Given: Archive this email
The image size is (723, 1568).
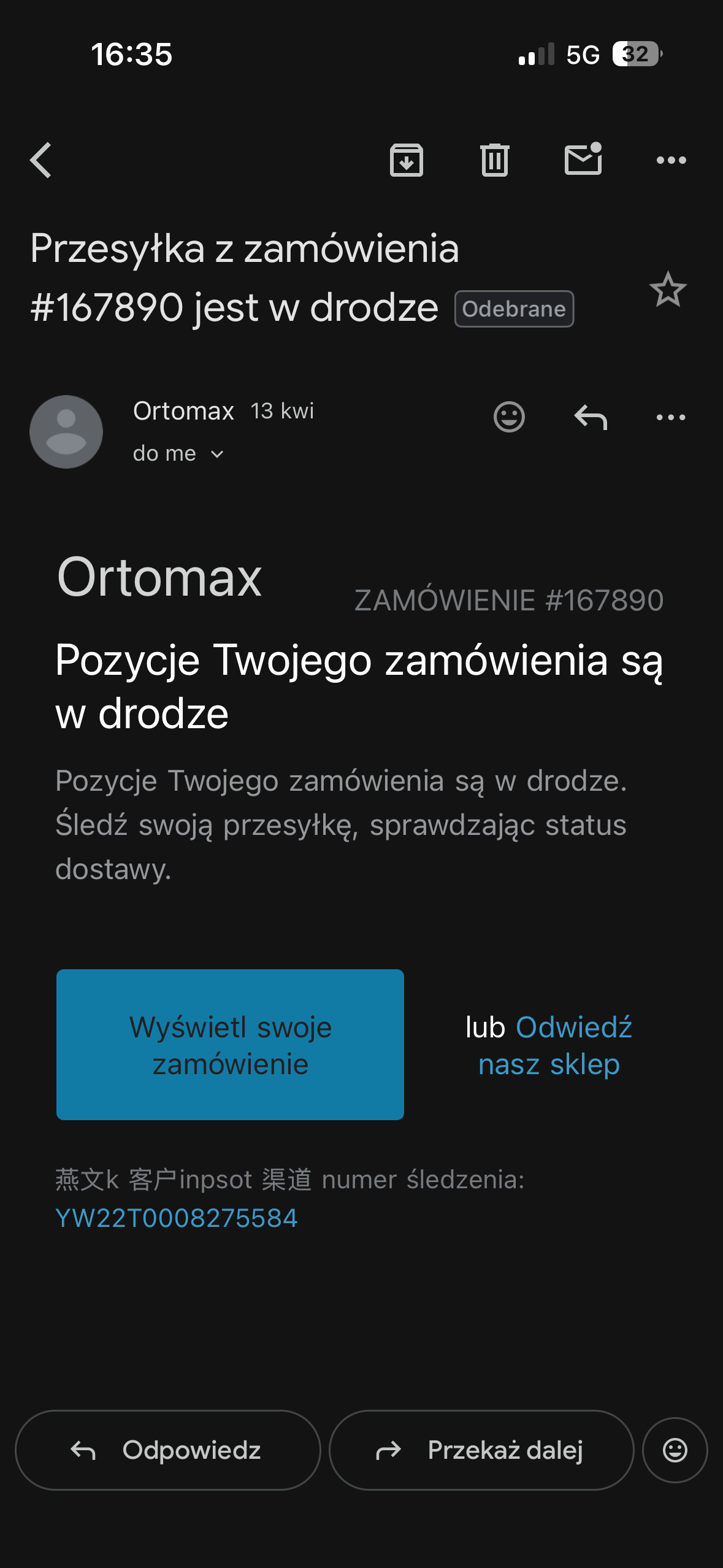Looking at the screenshot, I should click(x=406, y=161).
